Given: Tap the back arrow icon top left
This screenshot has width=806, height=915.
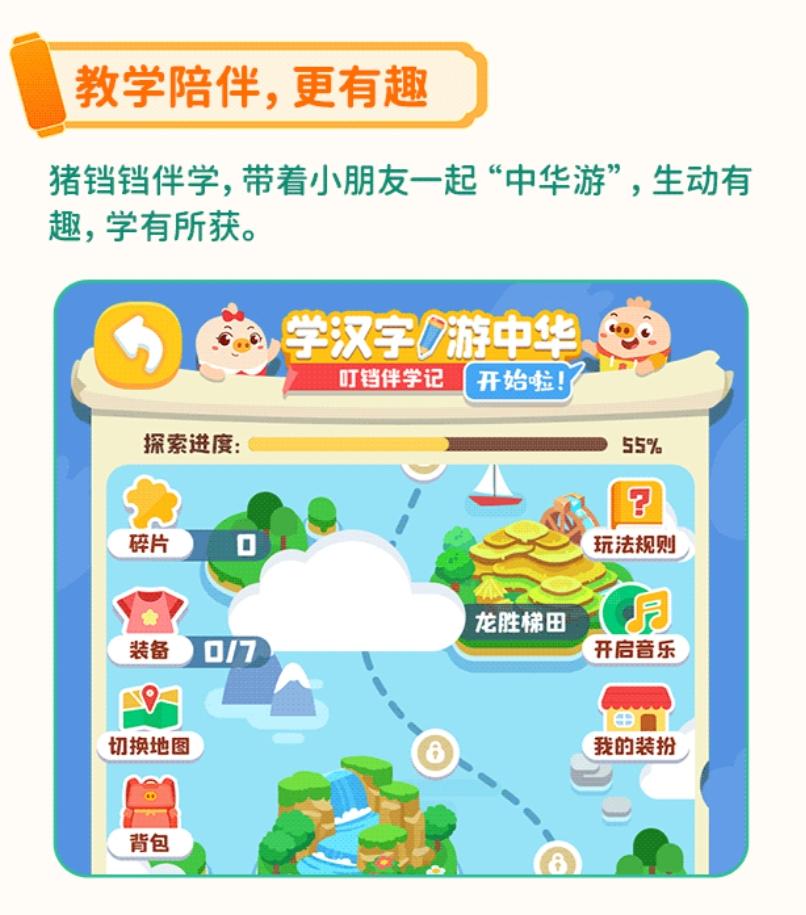Looking at the screenshot, I should pos(140,345).
